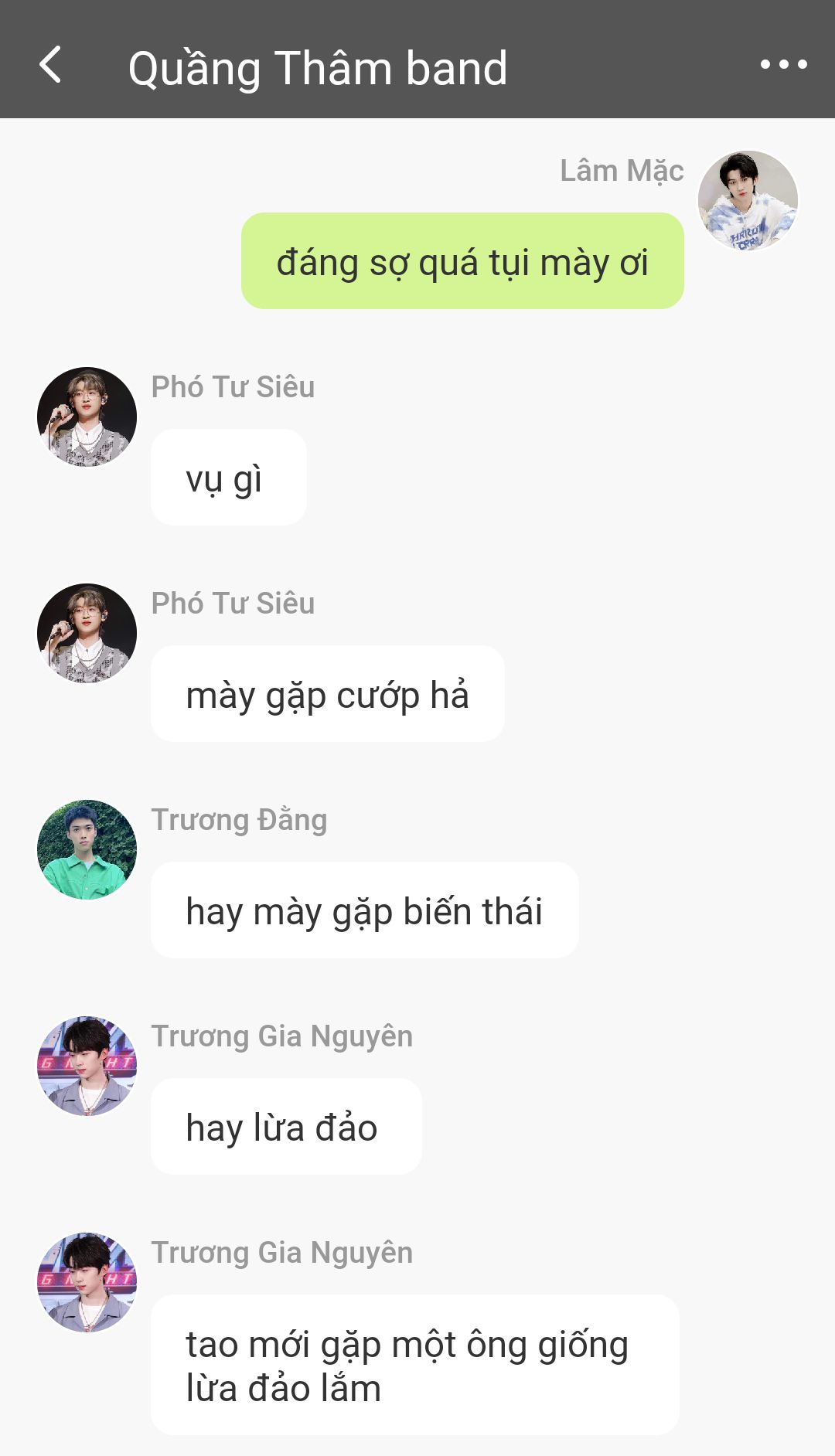Image resolution: width=835 pixels, height=1456 pixels.
Task: Tap Phó Tư Siêu's avatar beside "vụ gì"
Action: click(x=87, y=417)
